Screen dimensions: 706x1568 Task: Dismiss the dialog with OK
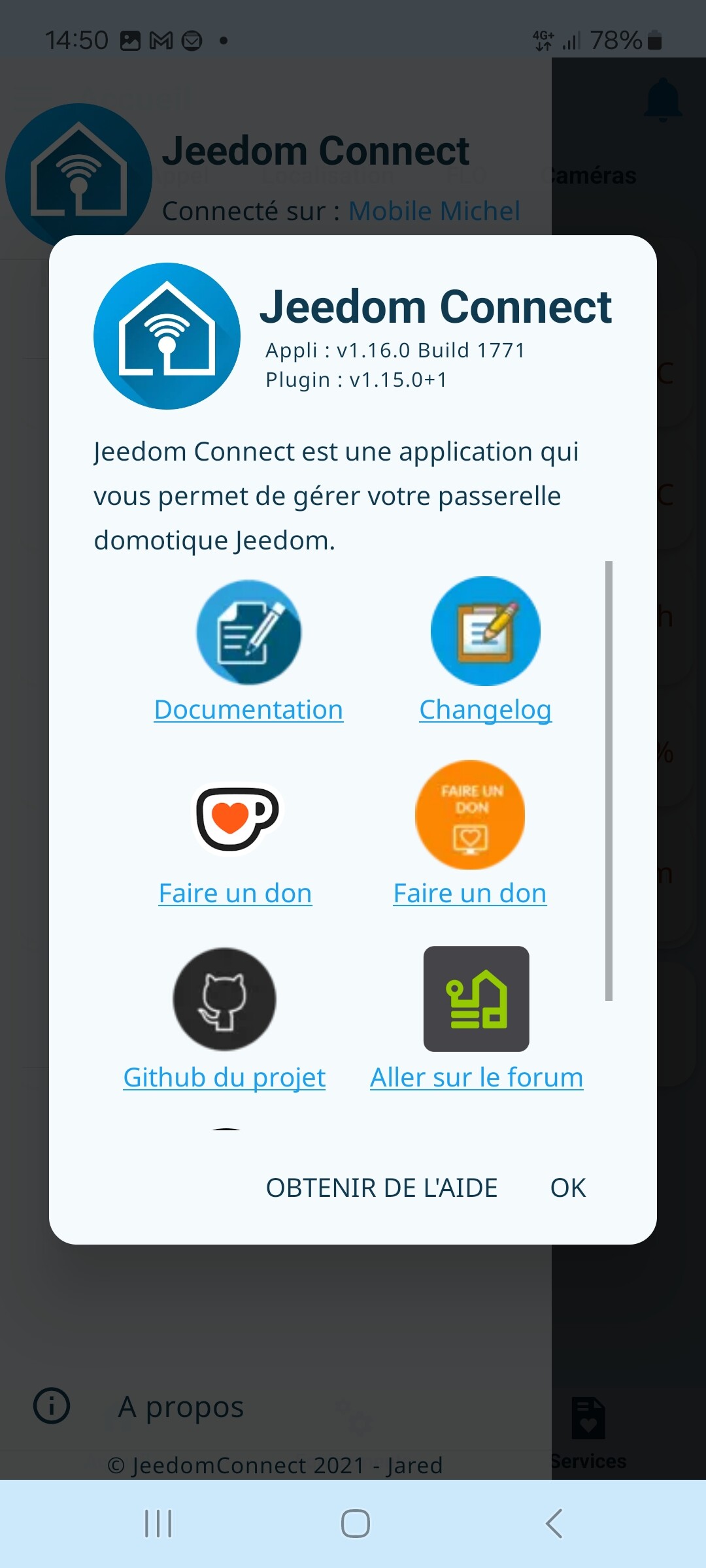coord(568,1188)
